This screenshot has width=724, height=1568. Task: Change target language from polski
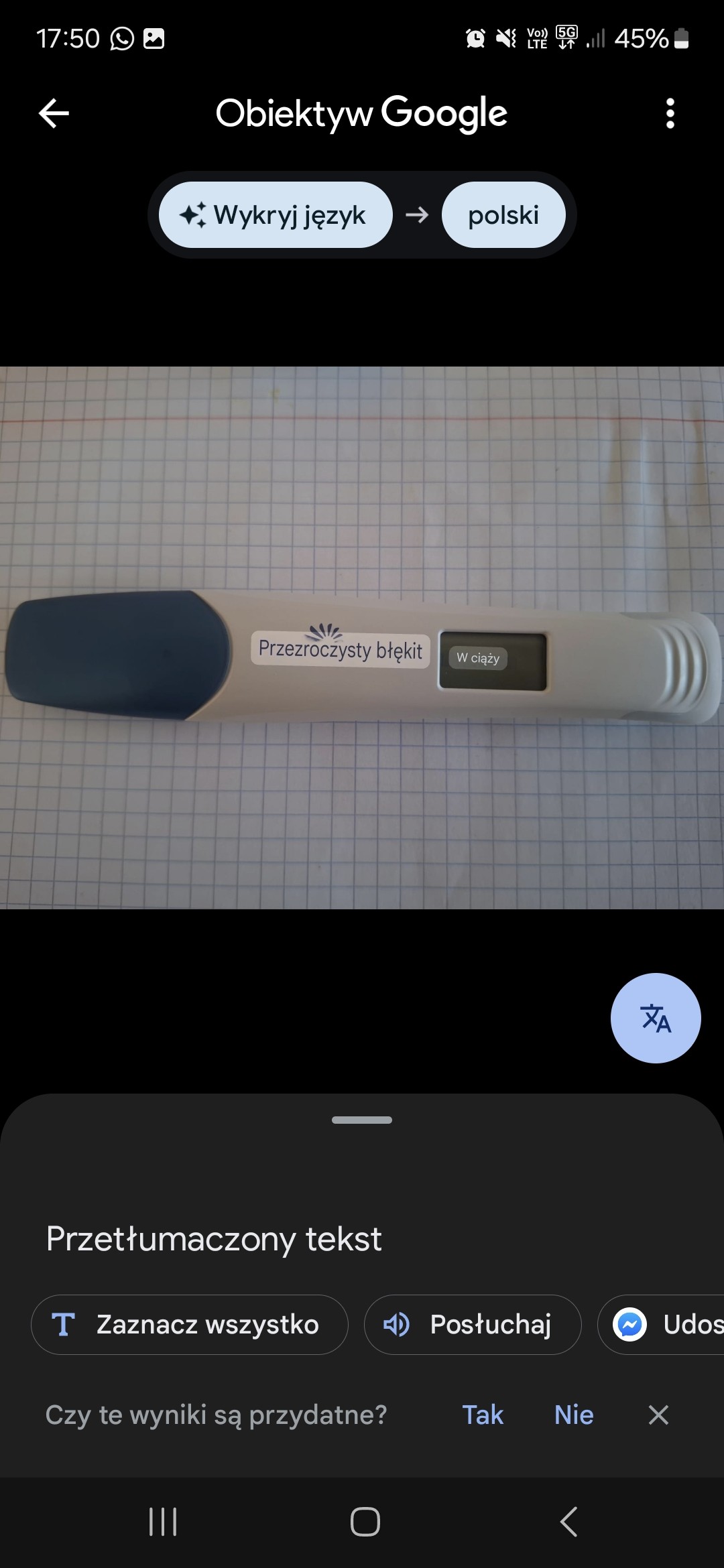(503, 215)
